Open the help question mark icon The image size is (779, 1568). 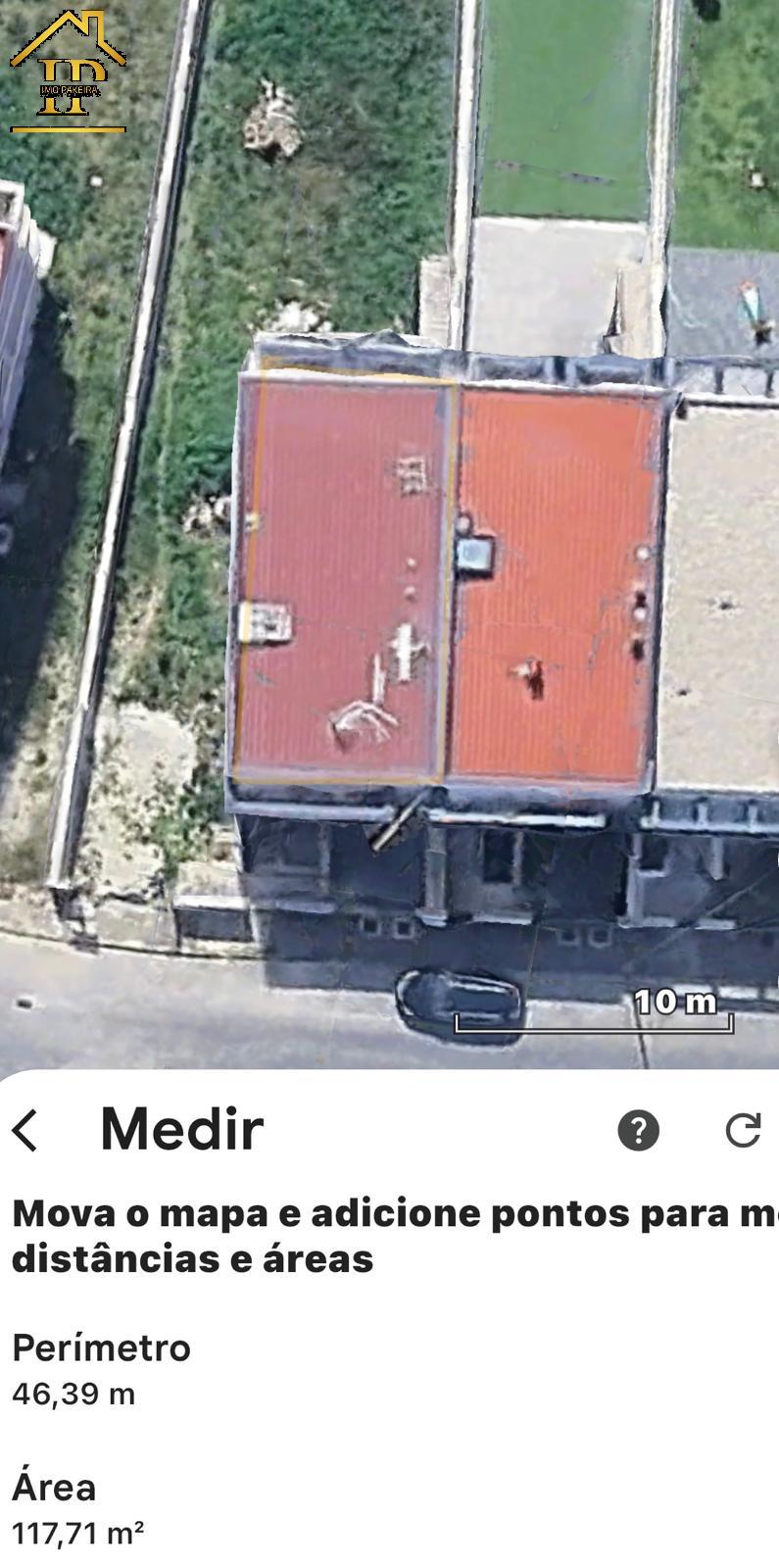[x=638, y=1130]
